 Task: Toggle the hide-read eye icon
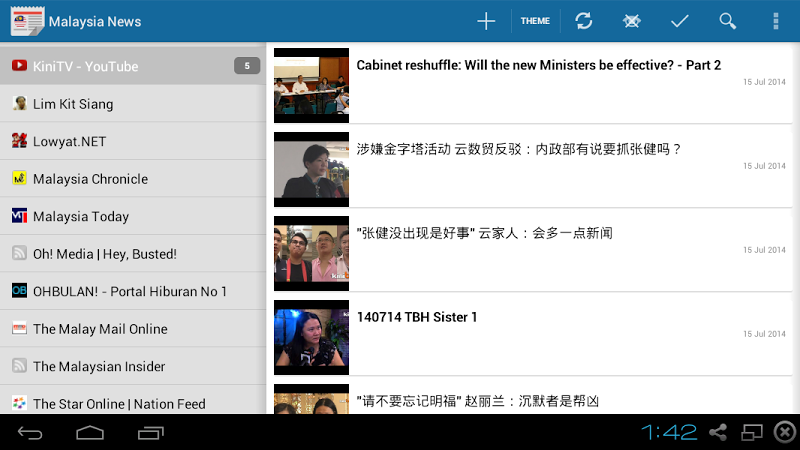(x=632, y=21)
